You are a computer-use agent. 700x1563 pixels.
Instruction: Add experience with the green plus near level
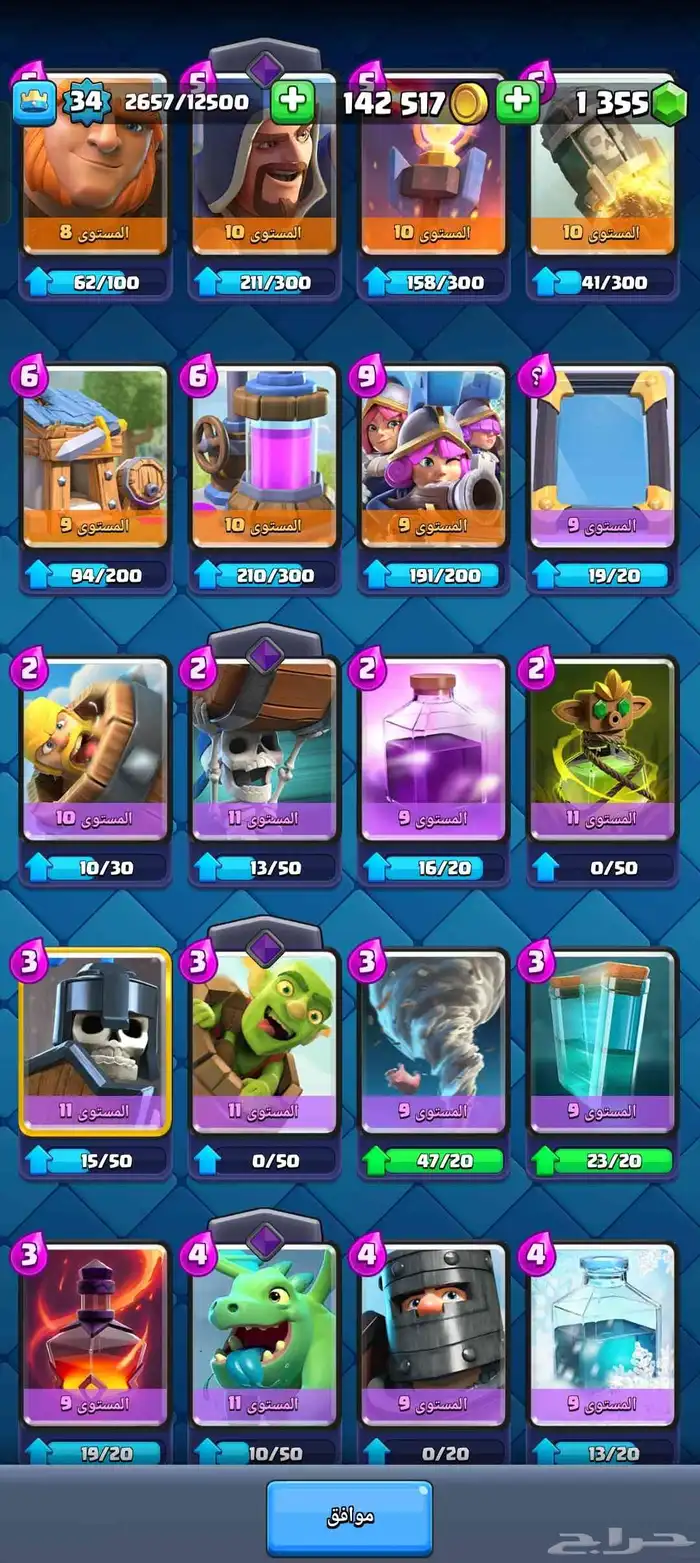pos(292,102)
